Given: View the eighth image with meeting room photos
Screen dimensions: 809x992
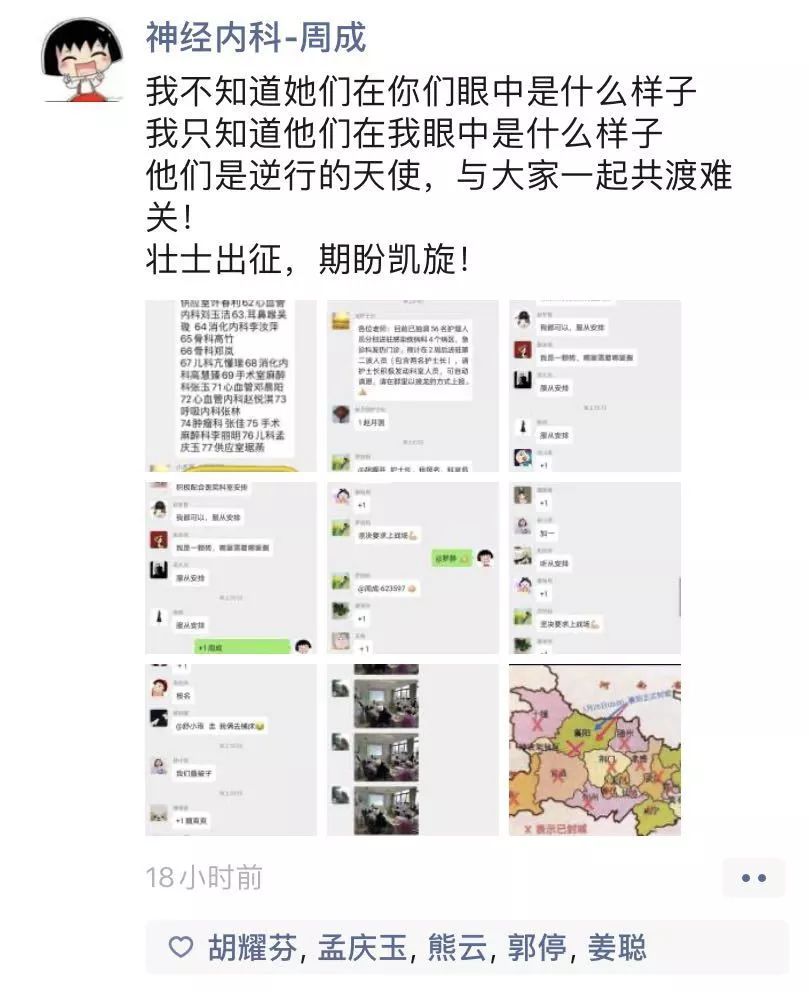Looking at the screenshot, I should point(412,750).
